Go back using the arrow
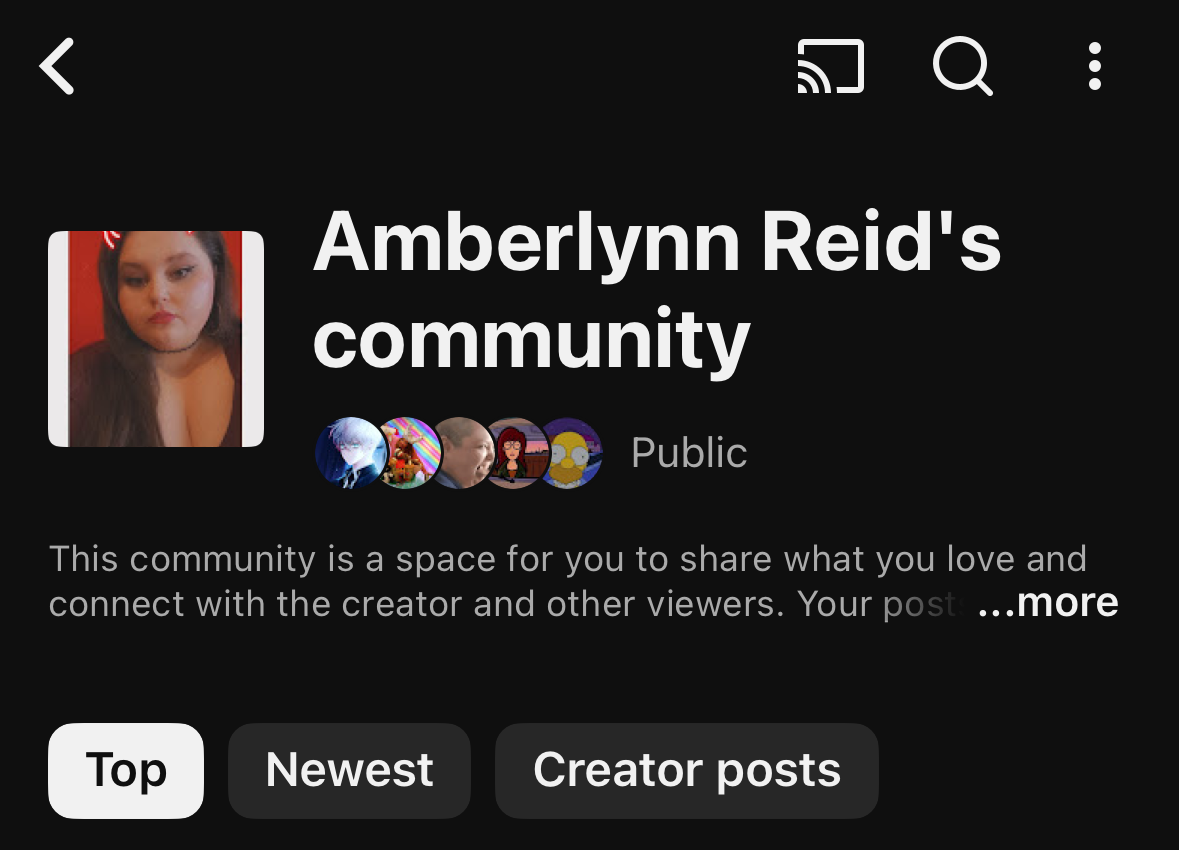Image resolution: width=1179 pixels, height=850 pixels. [x=57, y=66]
